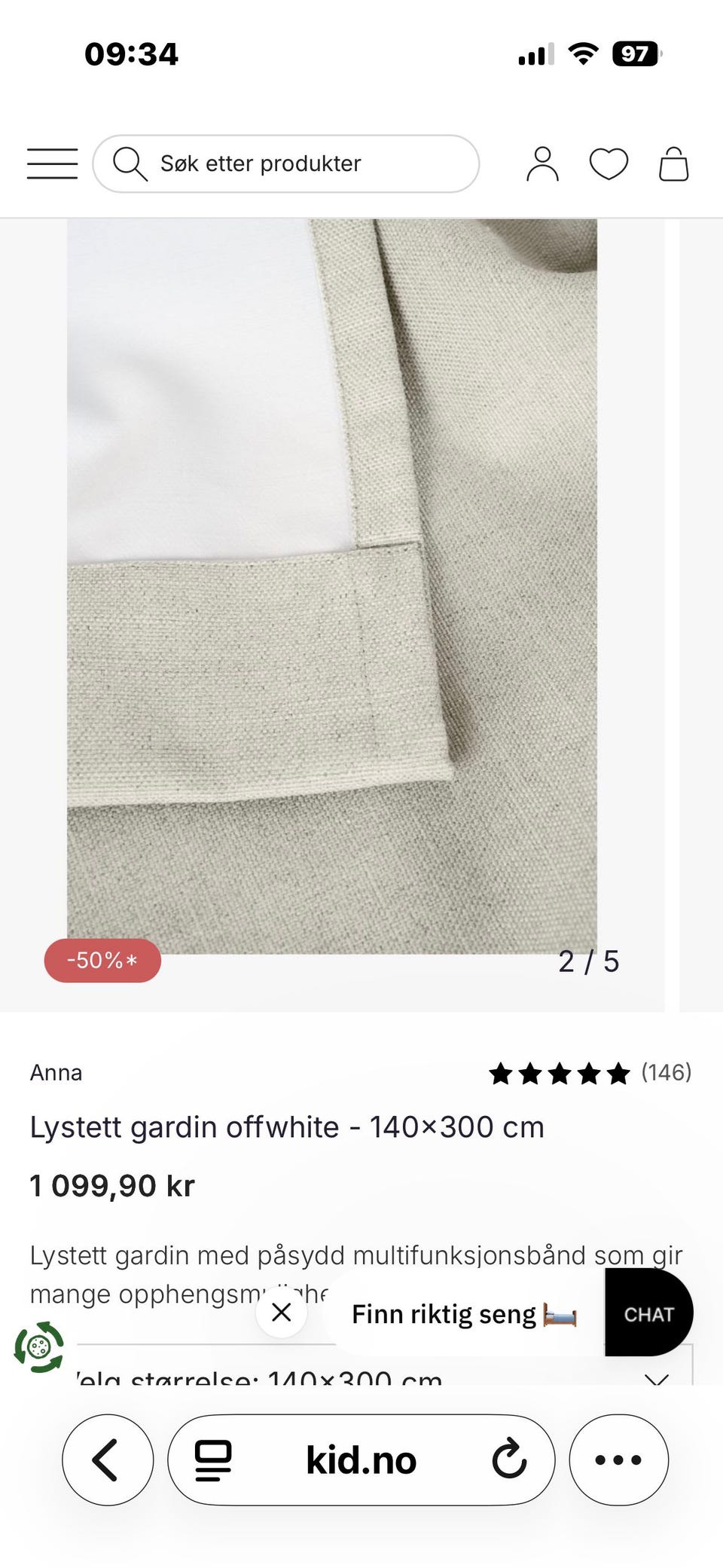Click the search magnifier icon
The image size is (723, 1568).
tap(131, 163)
